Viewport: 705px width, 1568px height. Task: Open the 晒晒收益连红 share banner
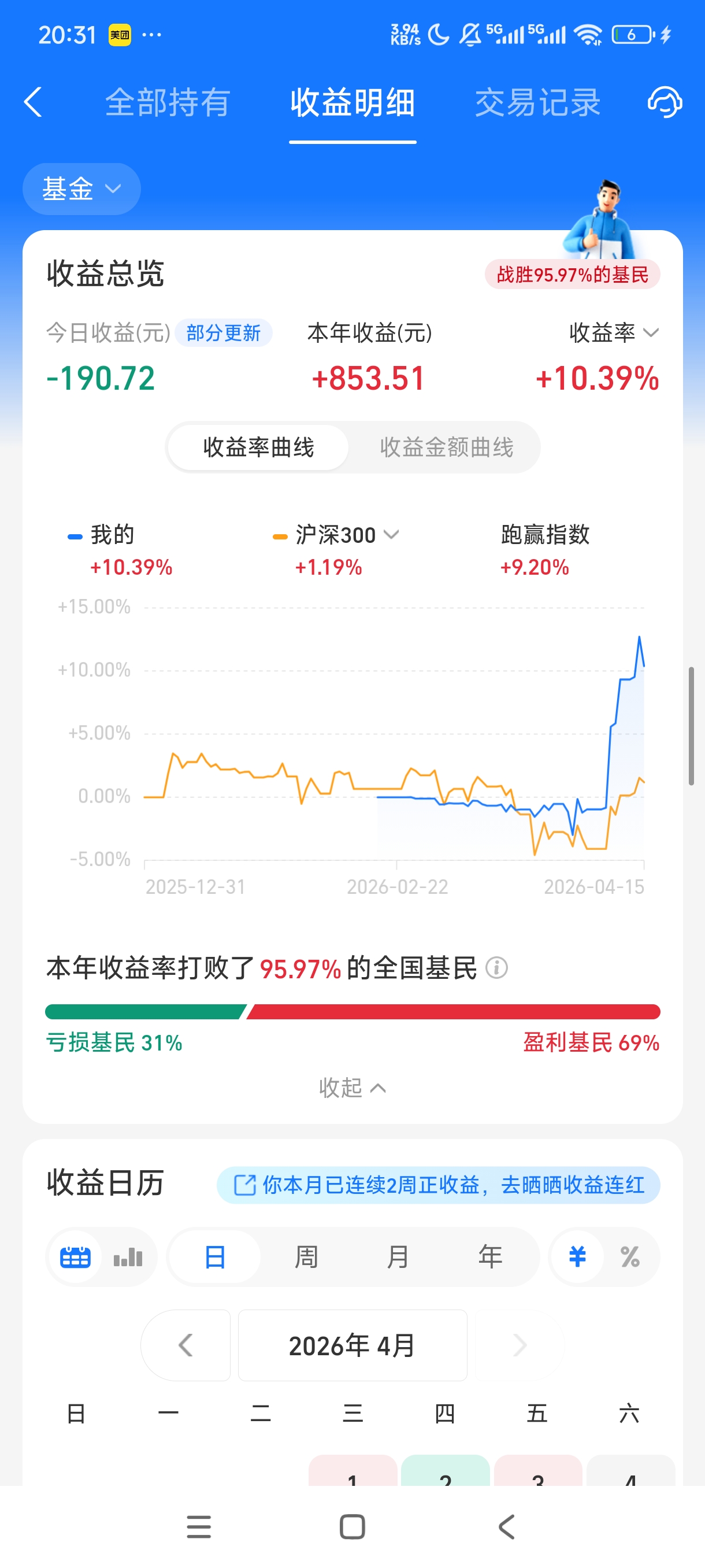tap(438, 1185)
